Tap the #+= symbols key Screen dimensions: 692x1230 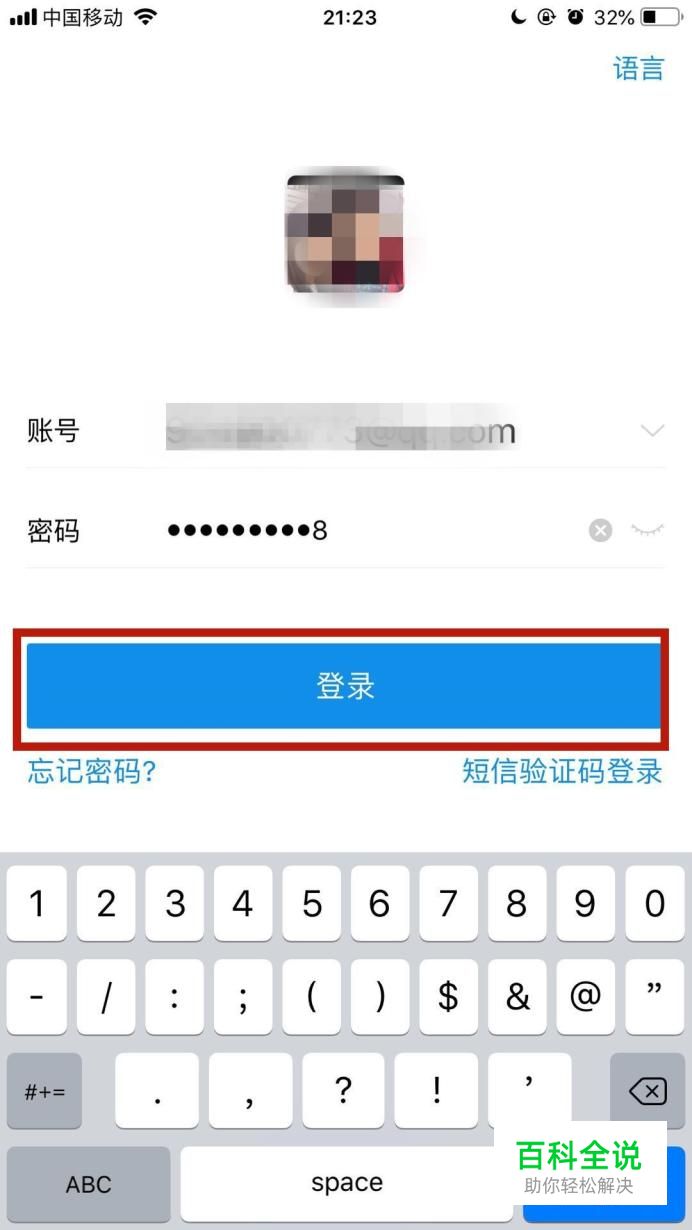(44, 1090)
